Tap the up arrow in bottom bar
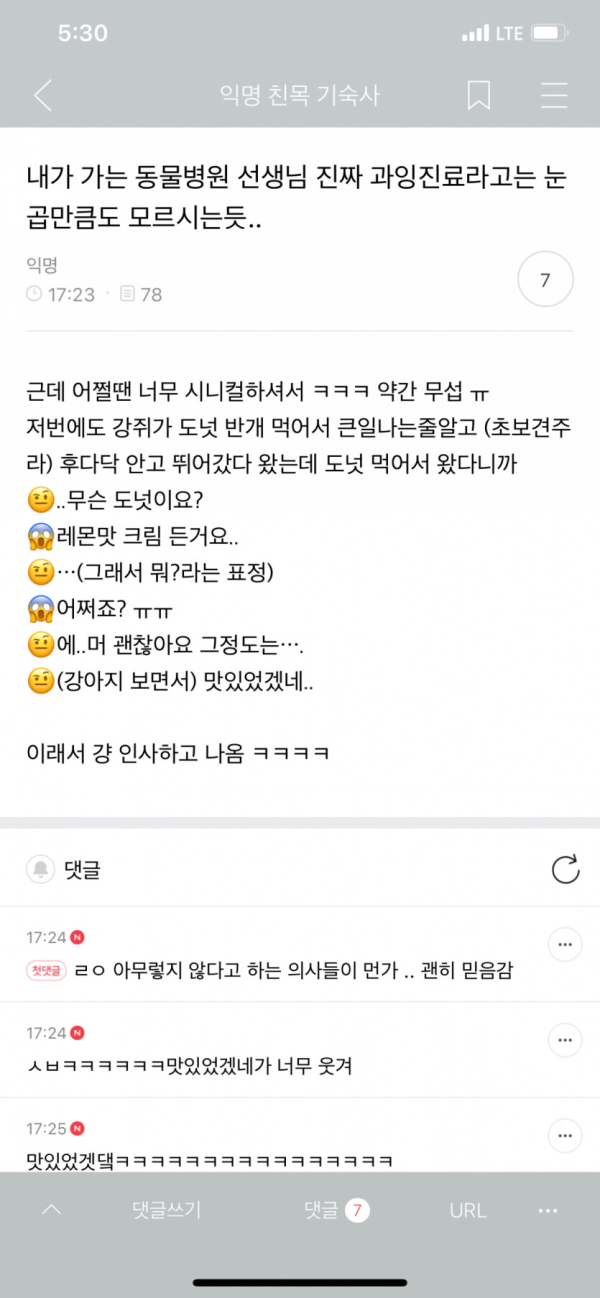 [x=51, y=1210]
